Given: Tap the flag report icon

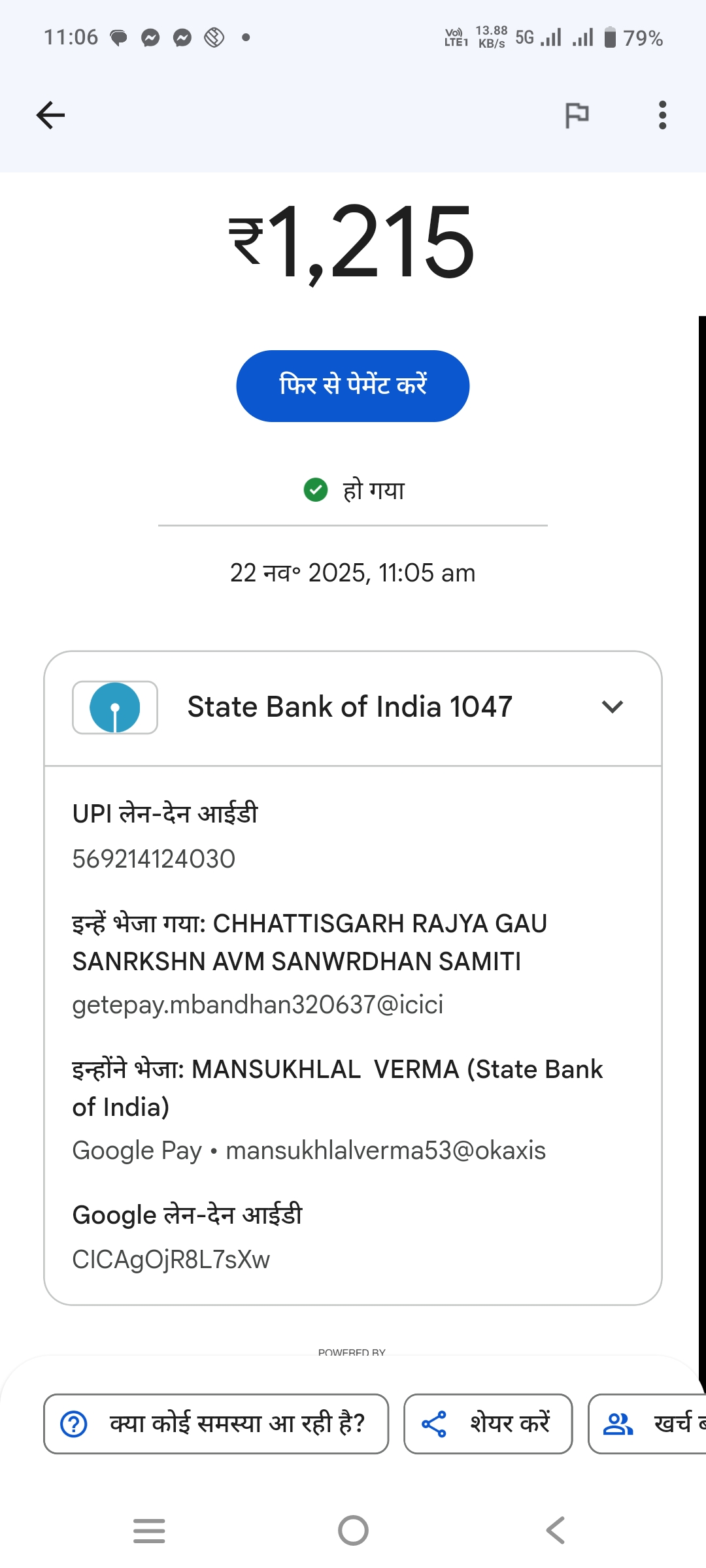Looking at the screenshot, I should [x=577, y=116].
